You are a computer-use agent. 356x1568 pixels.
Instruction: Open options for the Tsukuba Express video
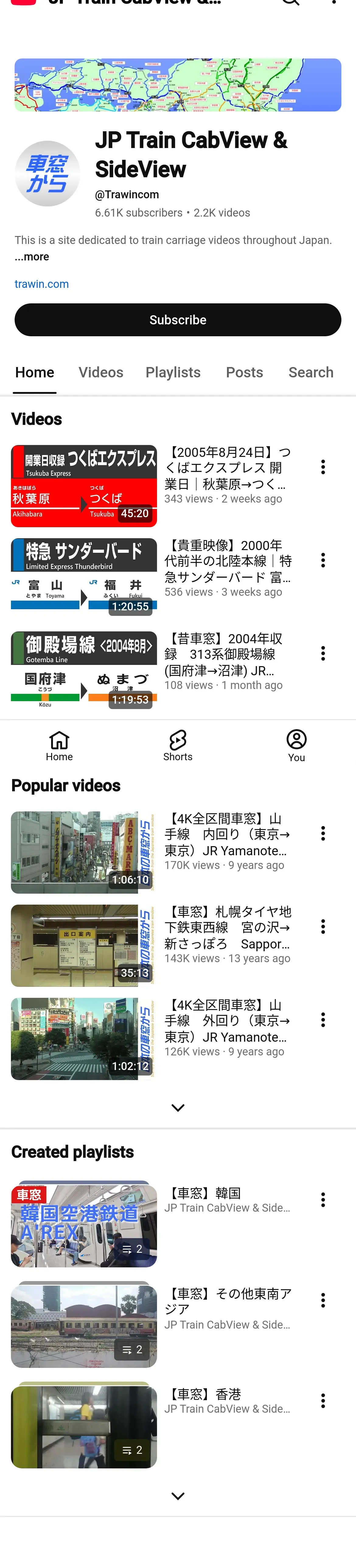pyautogui.click(x=323, y=467)
